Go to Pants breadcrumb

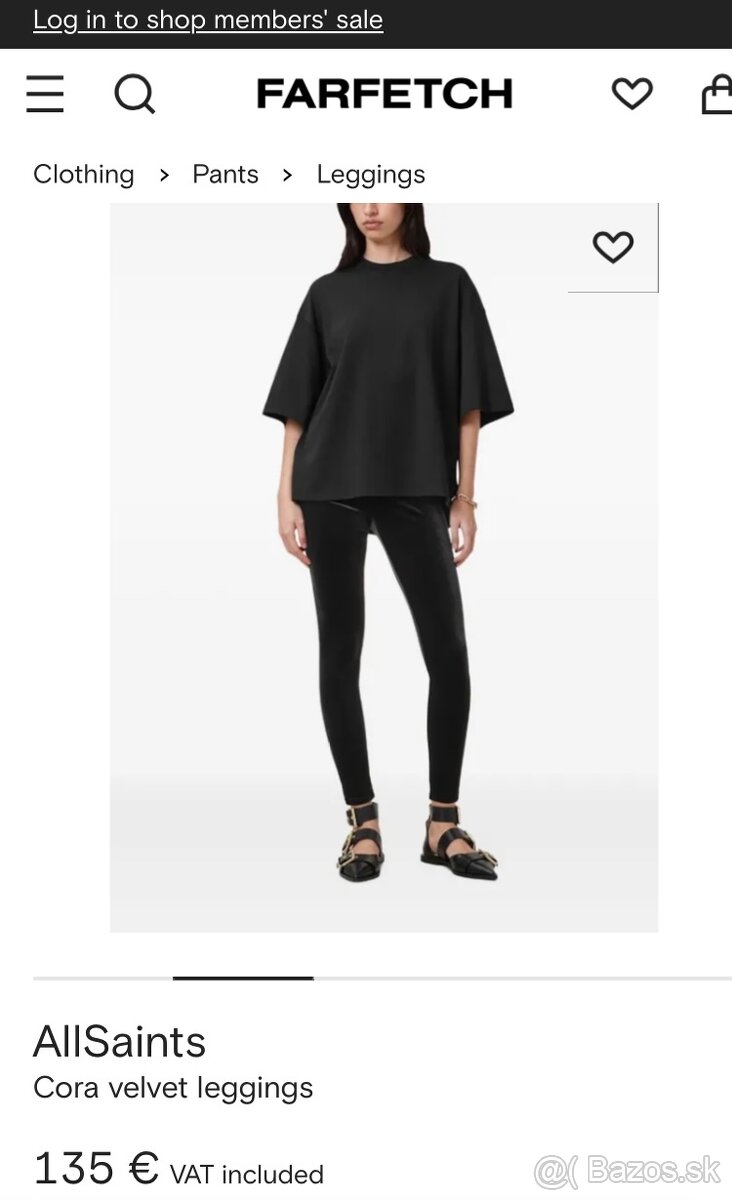[x=225, y=174]
